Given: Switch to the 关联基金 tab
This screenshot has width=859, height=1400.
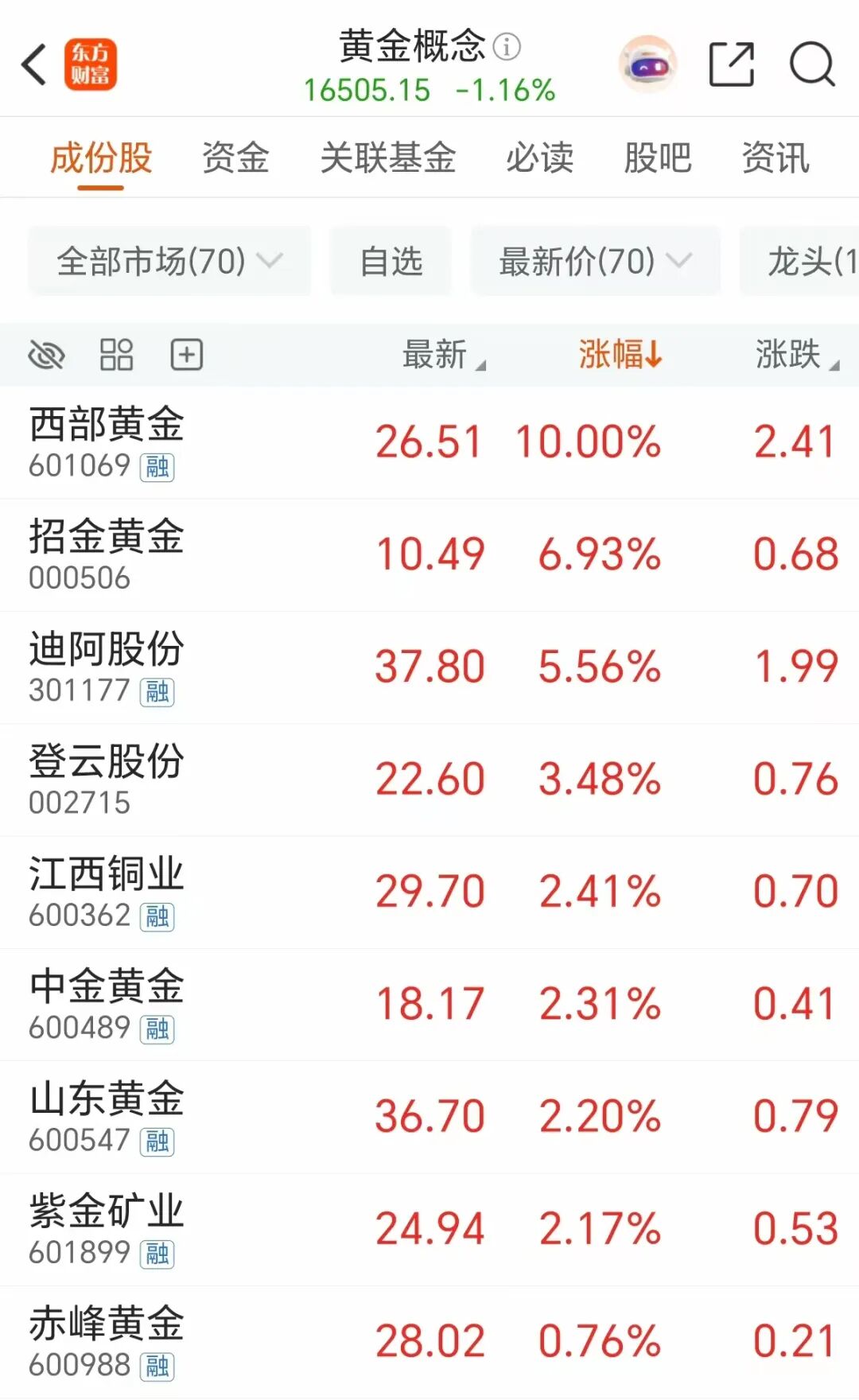Looking at the screenshot, I should pyautogui.click(x=388, y=157).
